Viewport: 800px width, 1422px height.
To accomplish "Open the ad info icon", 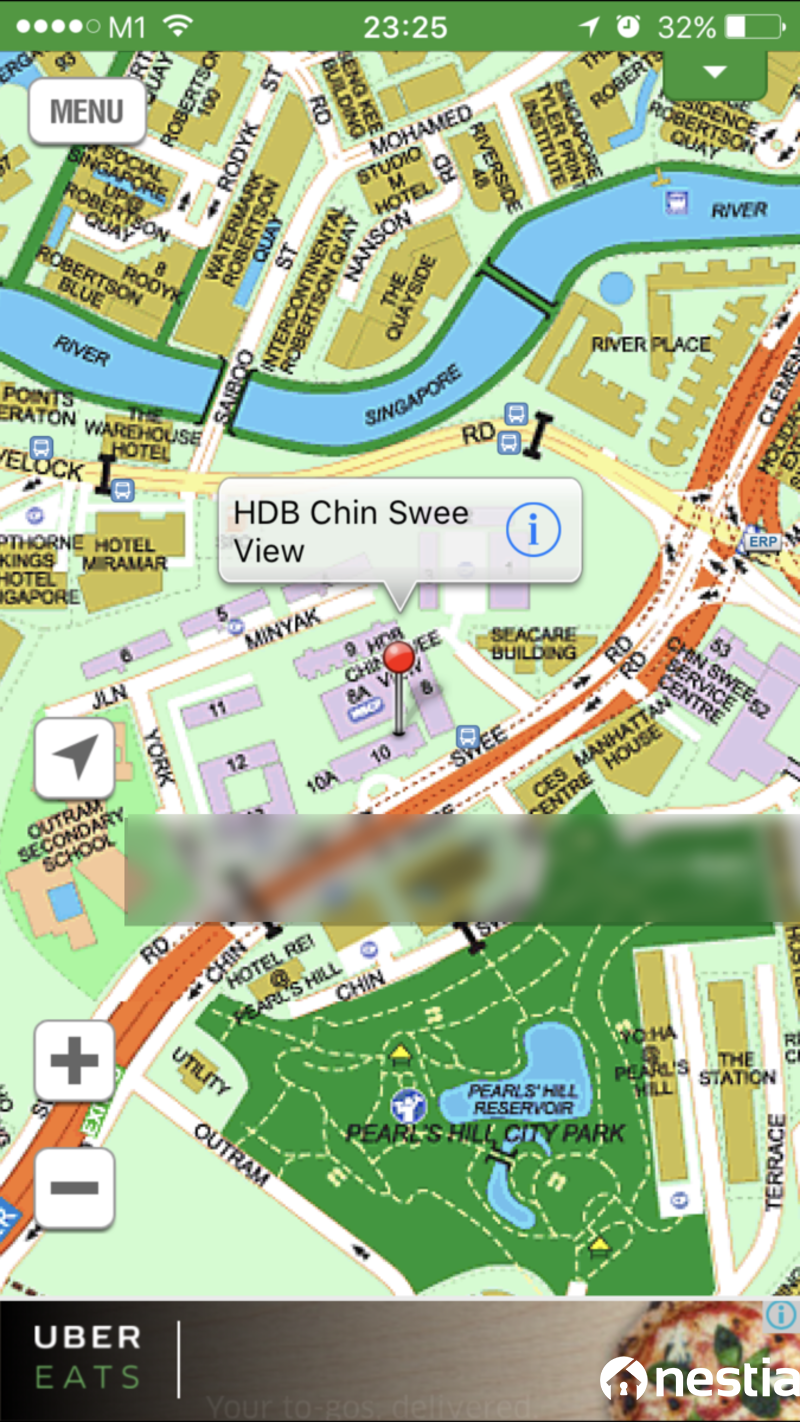I will pos(781,1316).
